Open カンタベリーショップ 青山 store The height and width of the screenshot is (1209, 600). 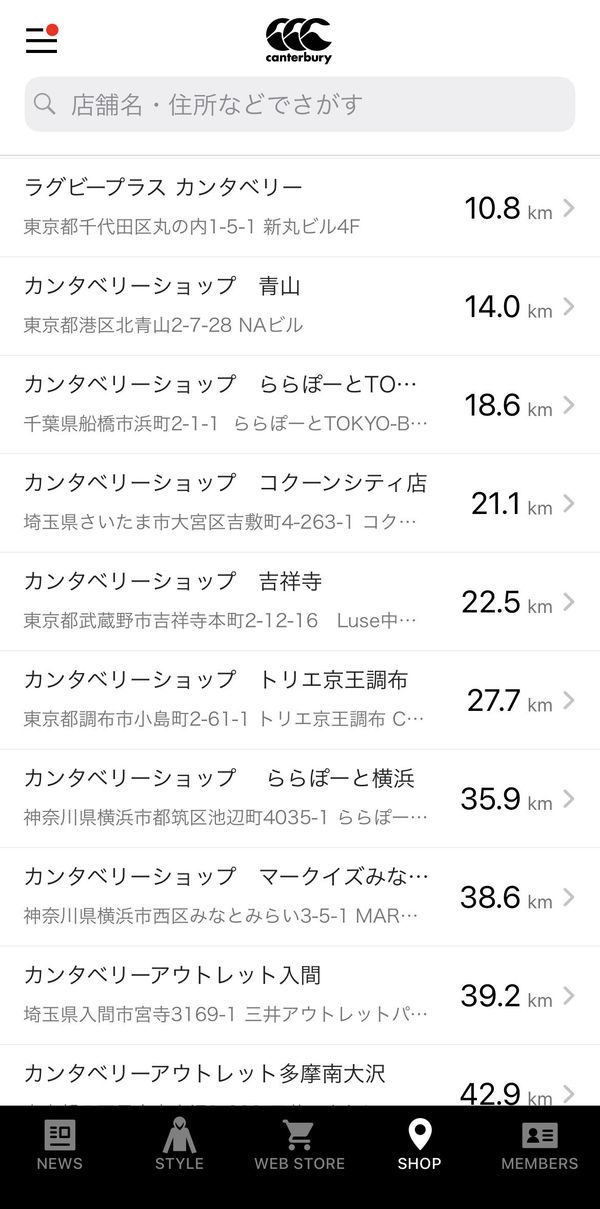pos(300,306)
